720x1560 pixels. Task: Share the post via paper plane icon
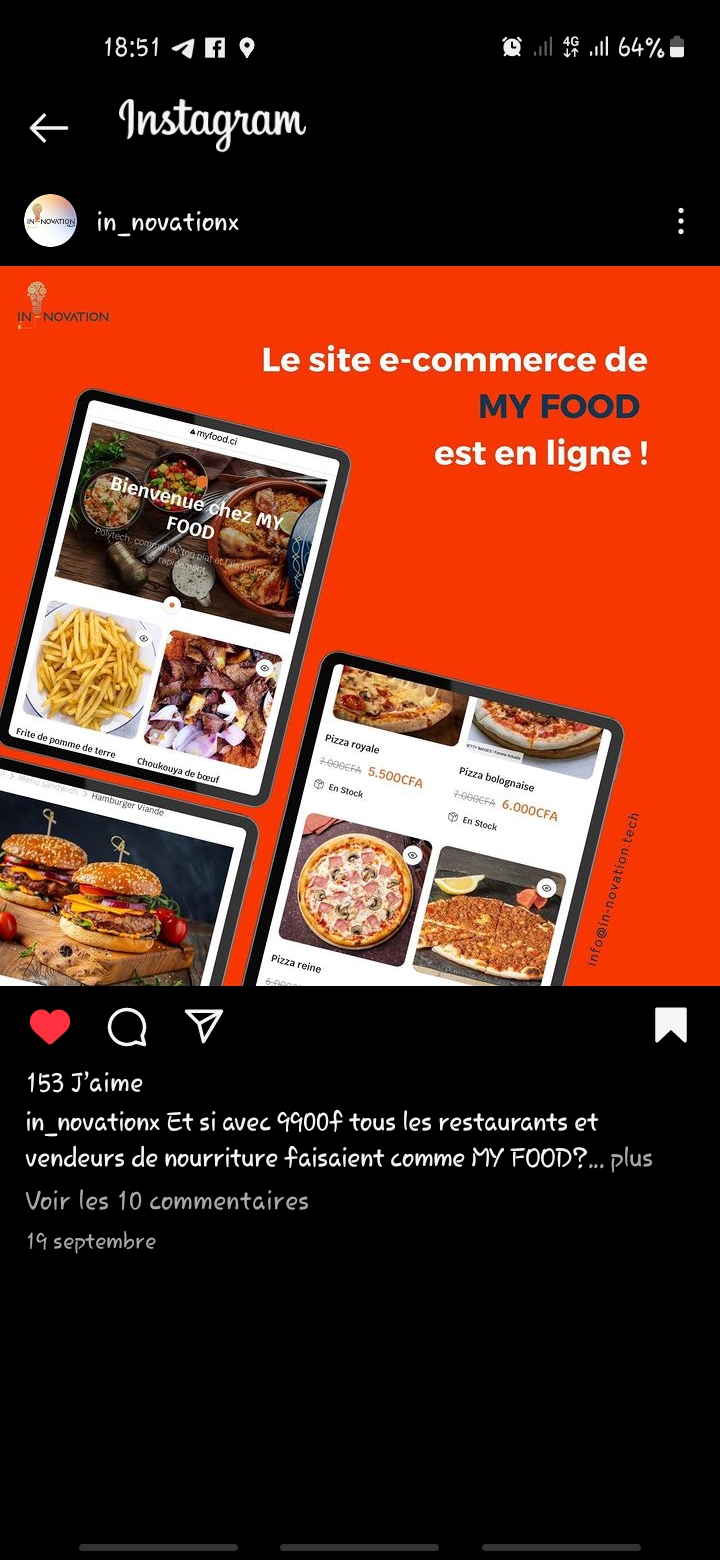(204, 1025)
